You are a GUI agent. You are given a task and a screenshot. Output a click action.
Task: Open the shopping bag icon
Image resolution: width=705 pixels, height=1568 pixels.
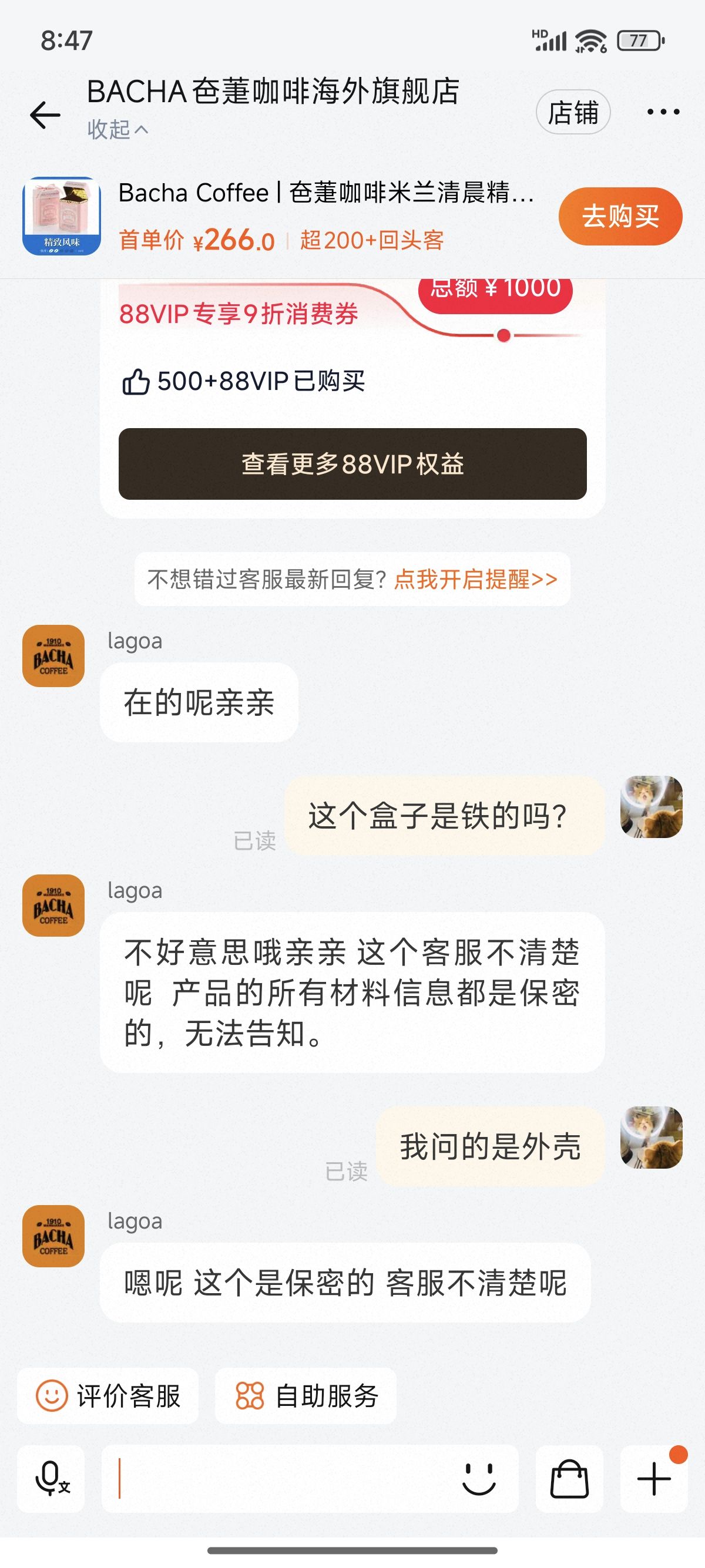(569, 1479)
